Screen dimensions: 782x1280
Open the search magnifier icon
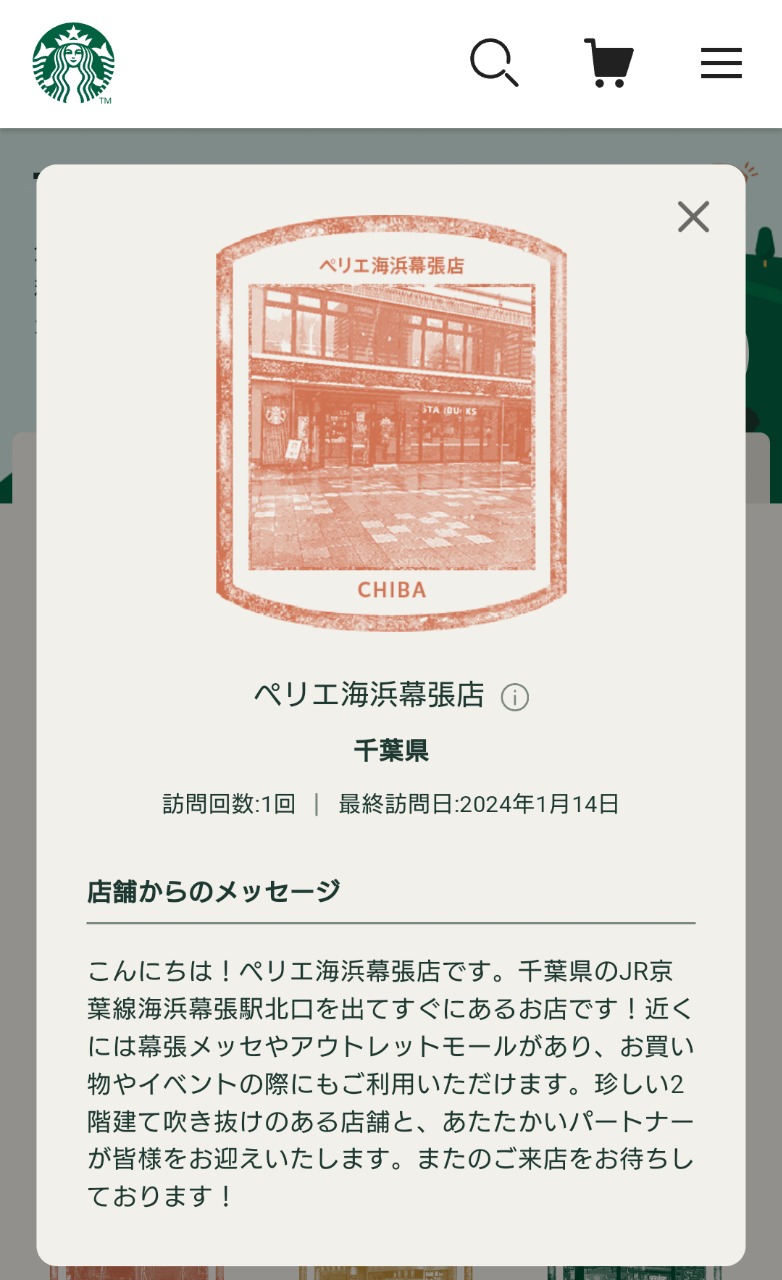click(494, 63)
